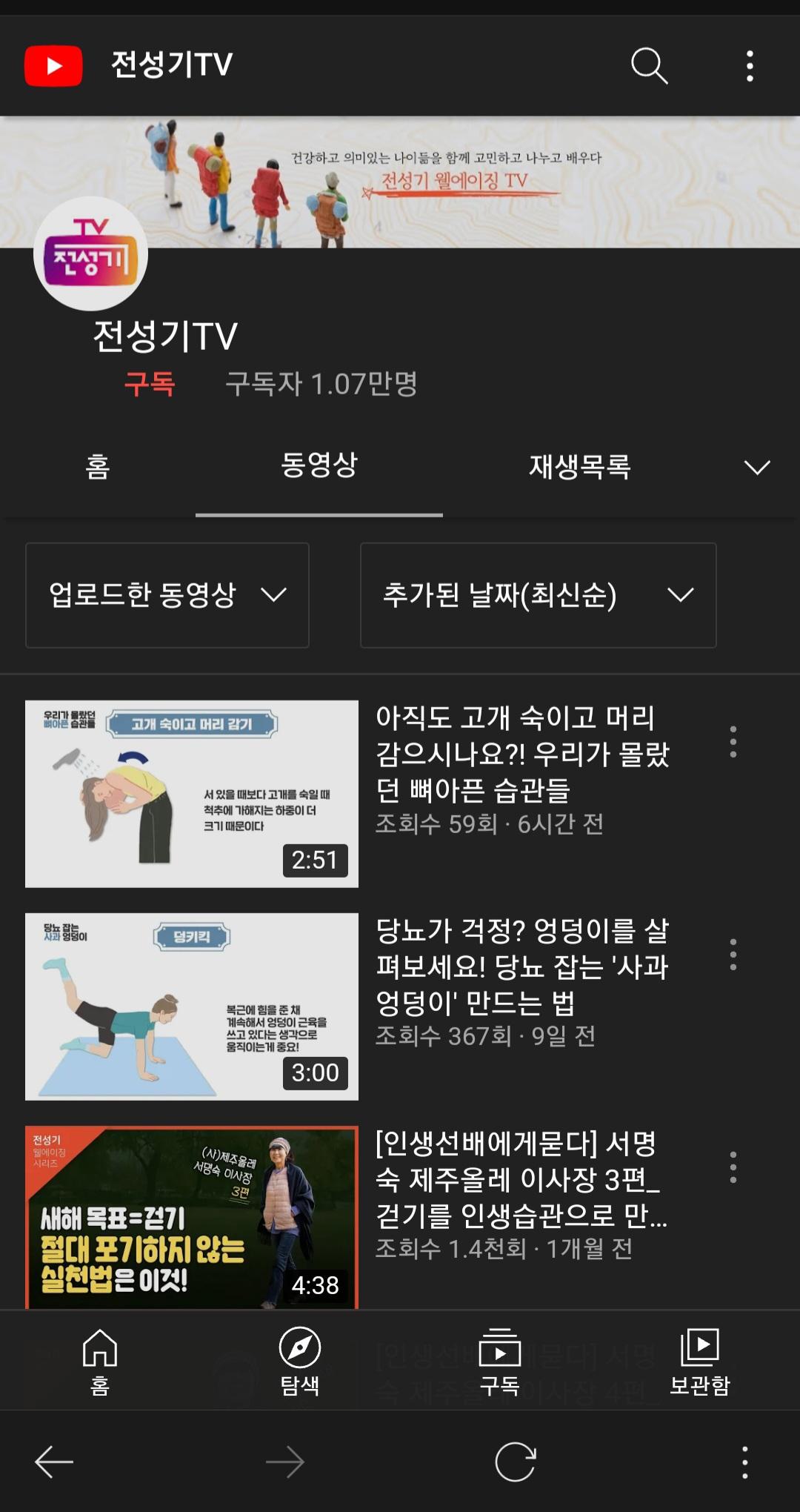Open the top bar overflow menu
This screenshot has height=1512, width=800.
750,66
